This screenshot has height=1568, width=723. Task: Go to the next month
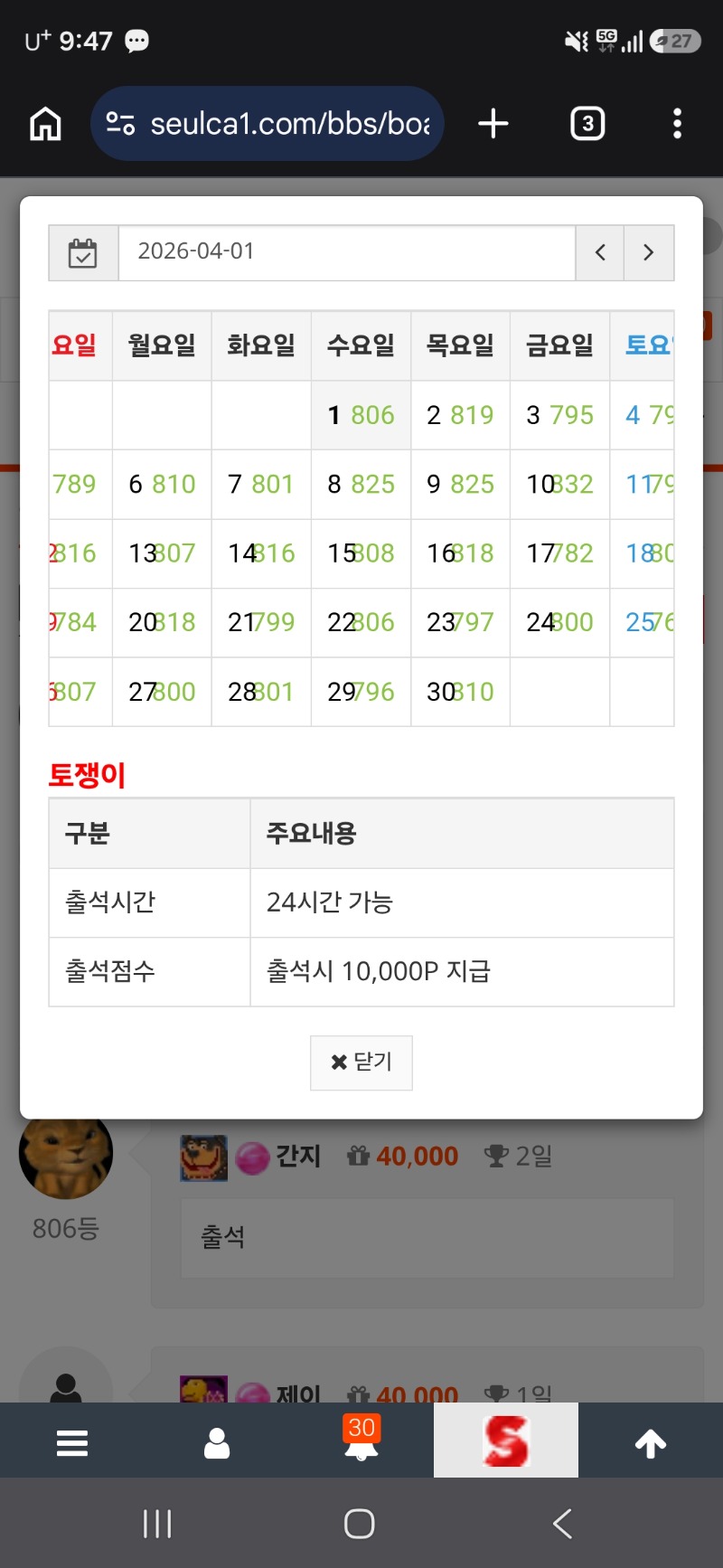(649, 252)
